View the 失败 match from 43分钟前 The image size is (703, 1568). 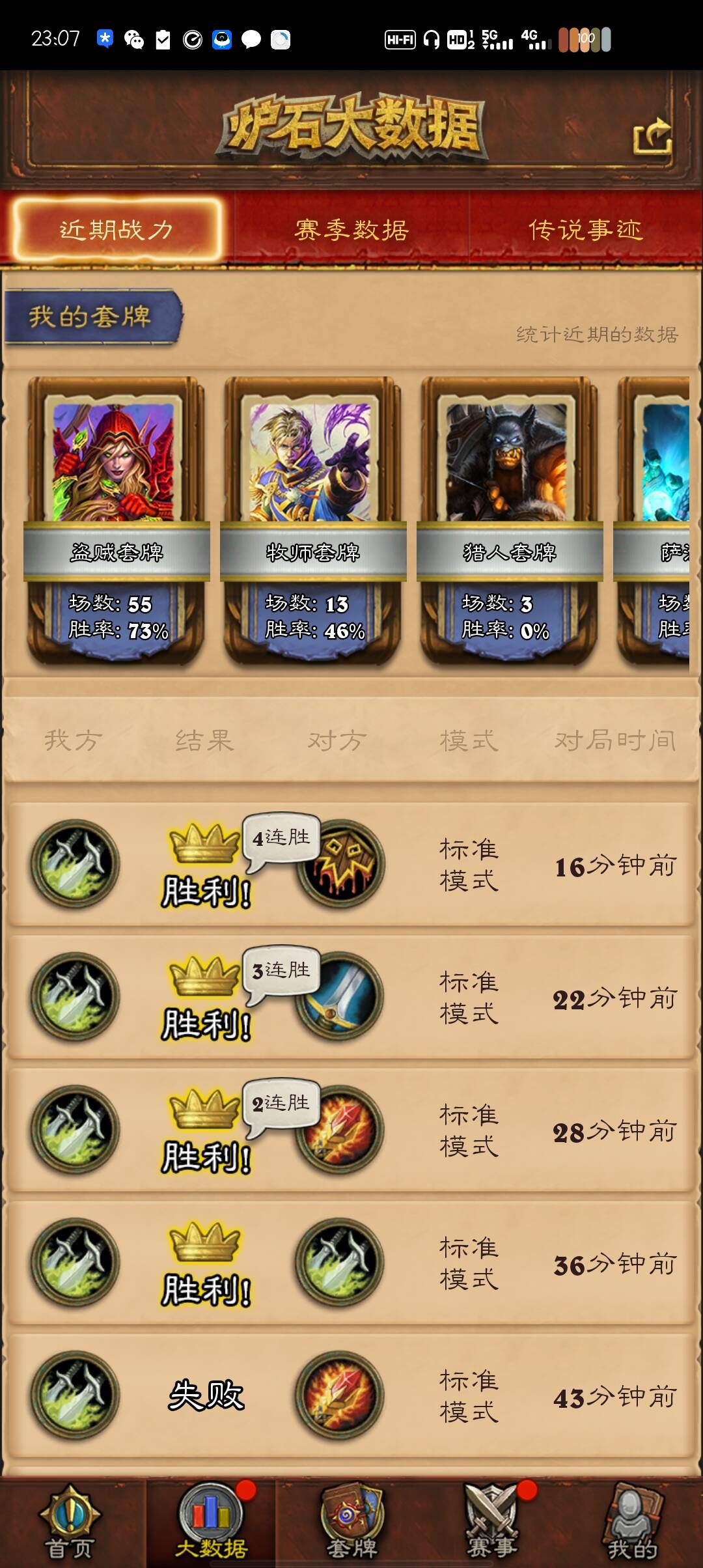click(351, 1396)
